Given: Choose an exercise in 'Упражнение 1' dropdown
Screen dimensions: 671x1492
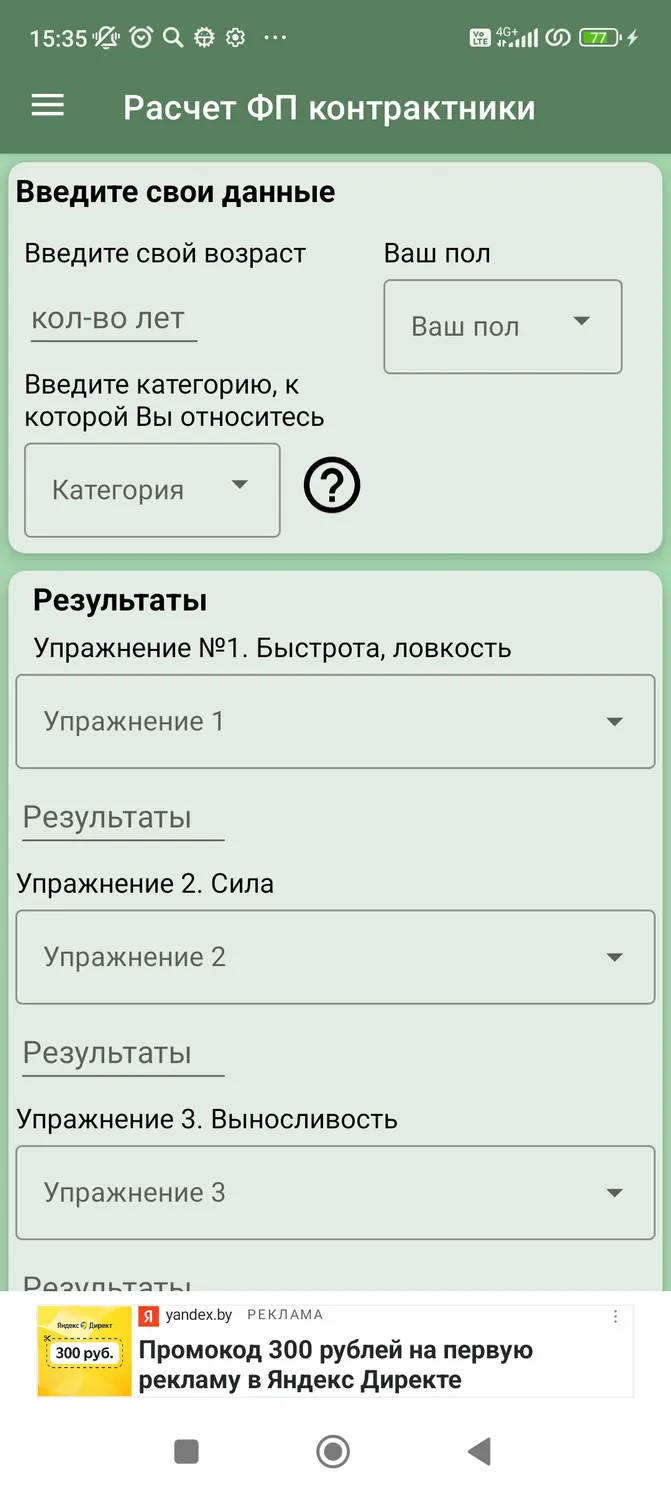Looking at the screenshot, I should click(x=335, y=721).
